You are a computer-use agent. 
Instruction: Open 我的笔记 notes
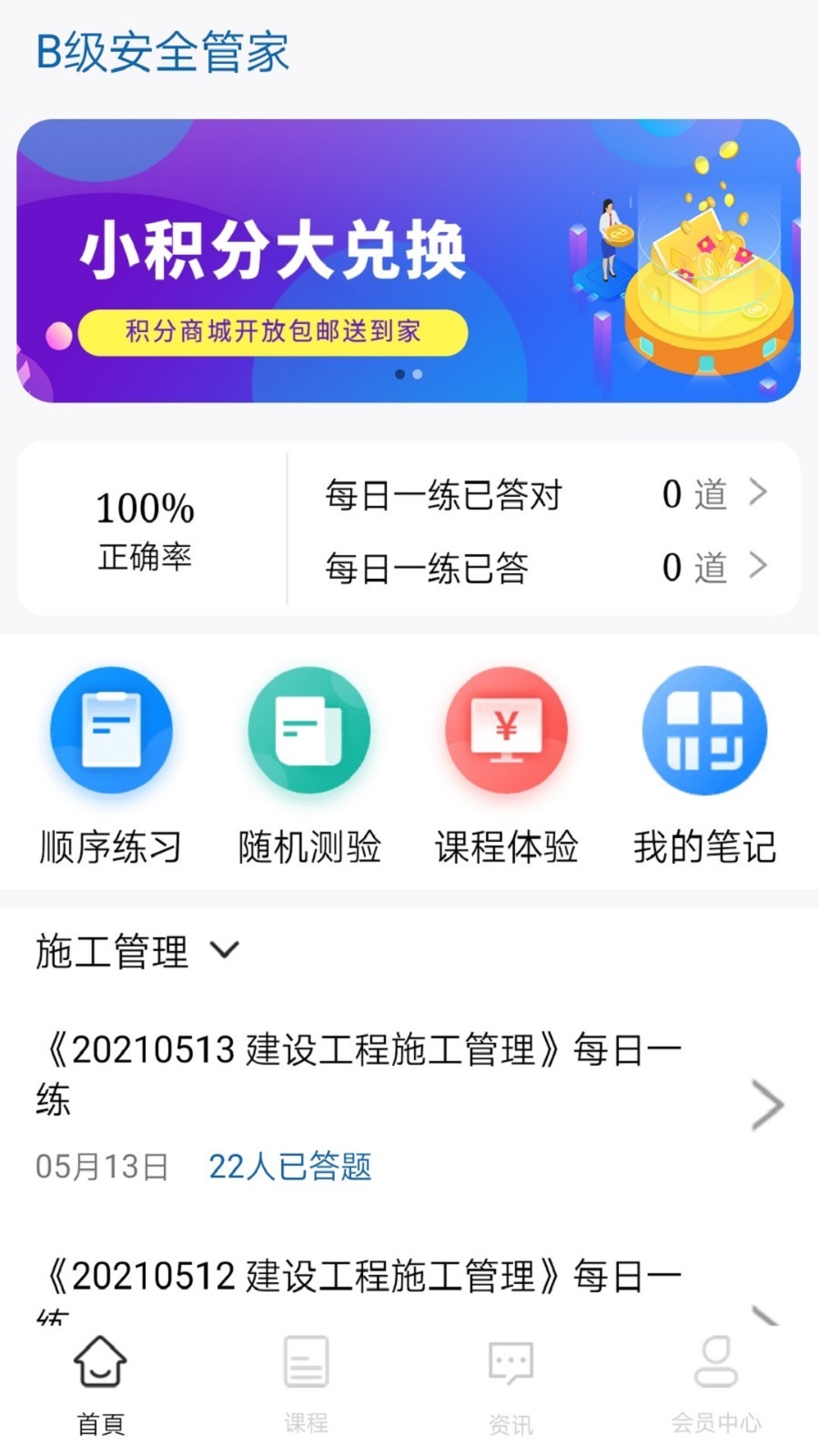[704, 764]
